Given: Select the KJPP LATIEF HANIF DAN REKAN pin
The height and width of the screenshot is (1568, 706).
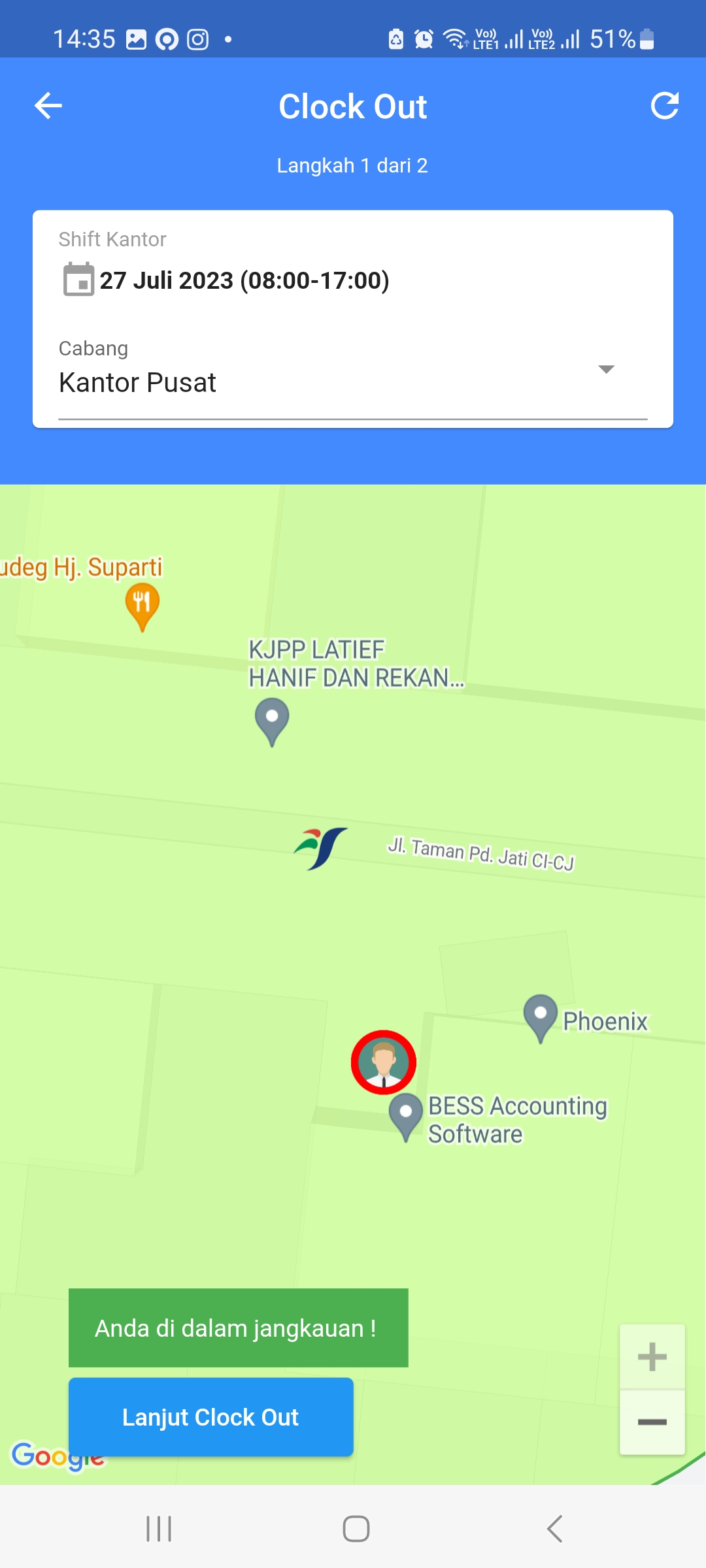Looking at the screenshot, I should (x=272, y=719).
